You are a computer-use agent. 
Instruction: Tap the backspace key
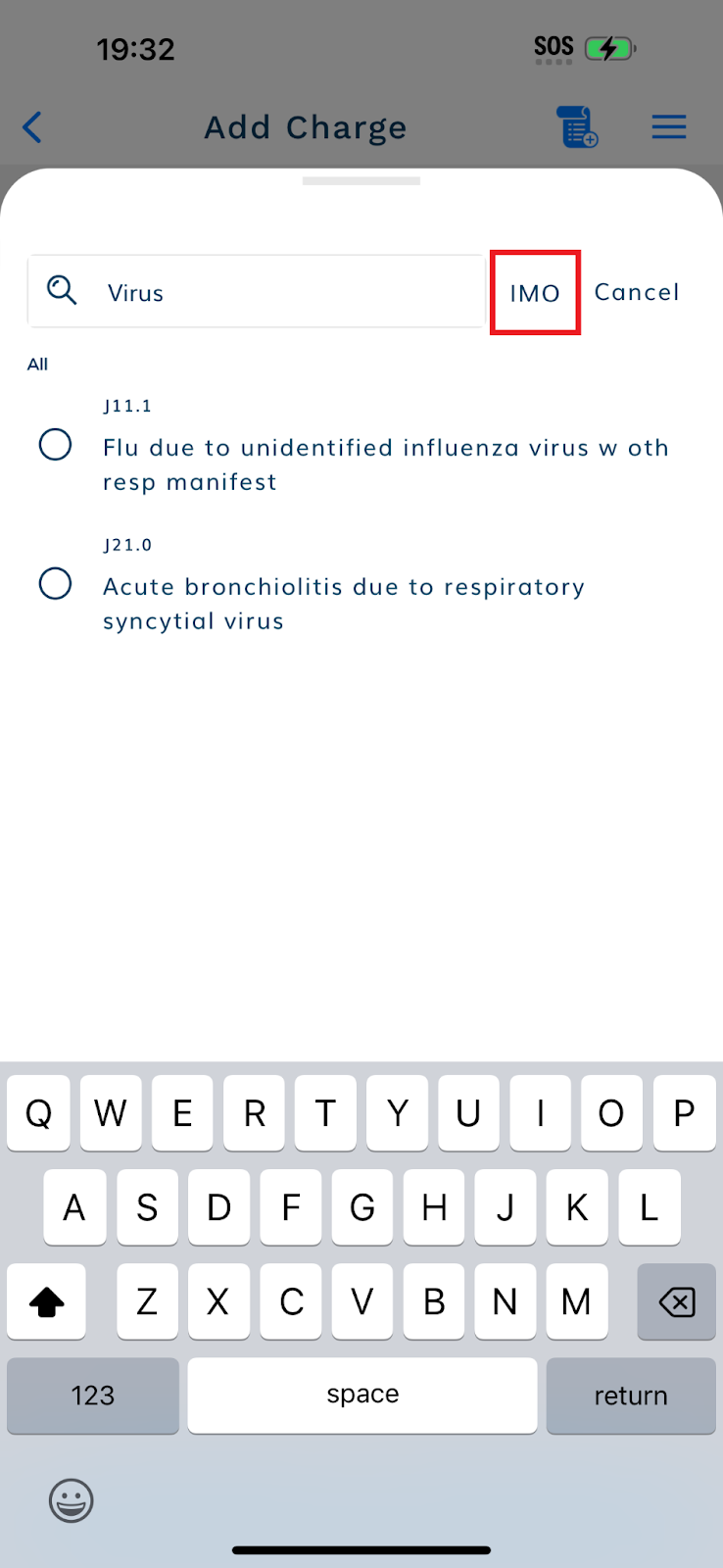pyautogui.click(x=676, y=1301)
